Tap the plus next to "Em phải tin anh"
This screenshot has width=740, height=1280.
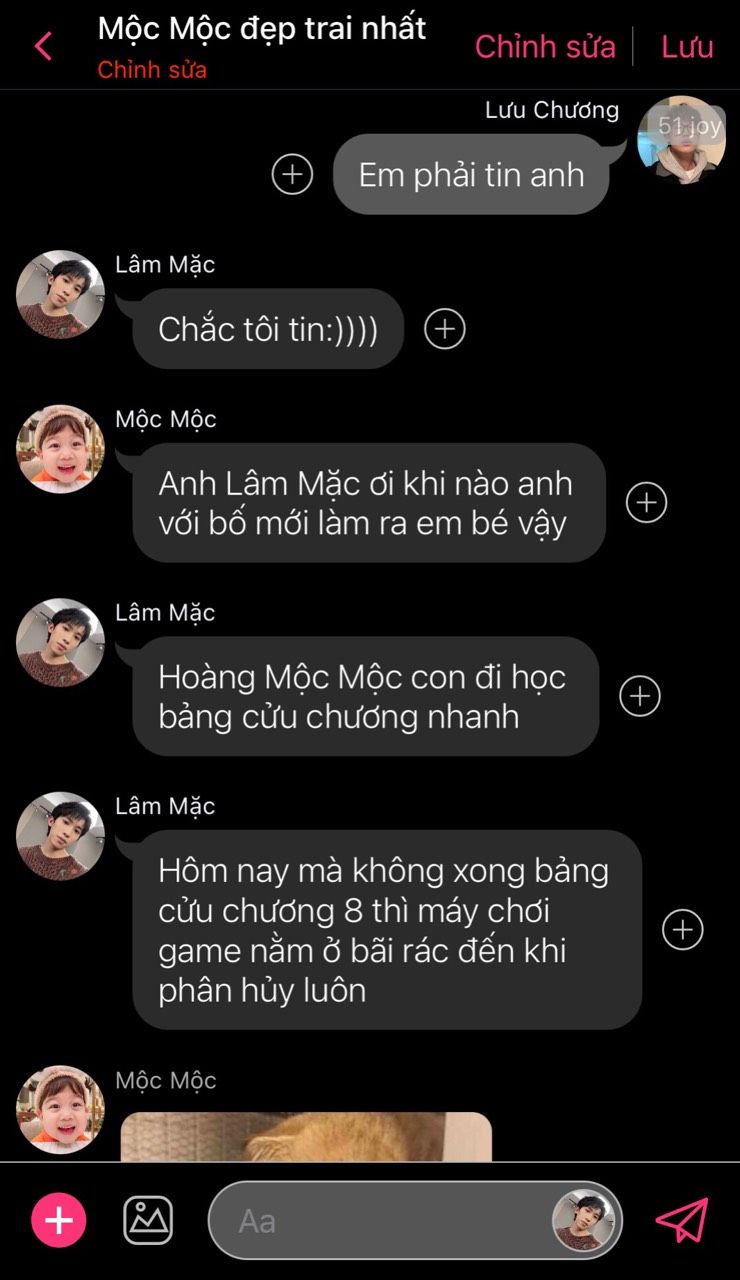[x=292, y=175]
